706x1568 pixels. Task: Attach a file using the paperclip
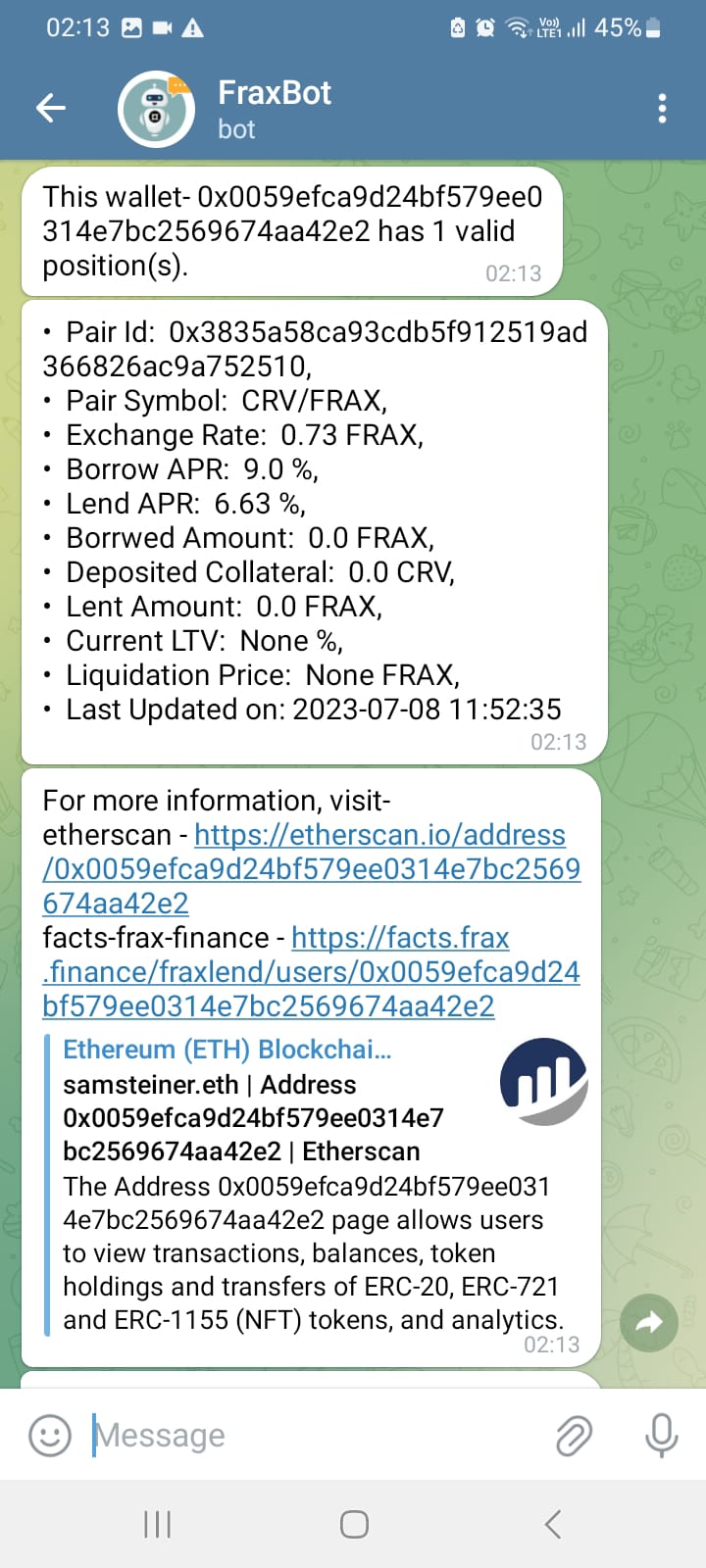pyautogui.click(x=573, y=1435)
